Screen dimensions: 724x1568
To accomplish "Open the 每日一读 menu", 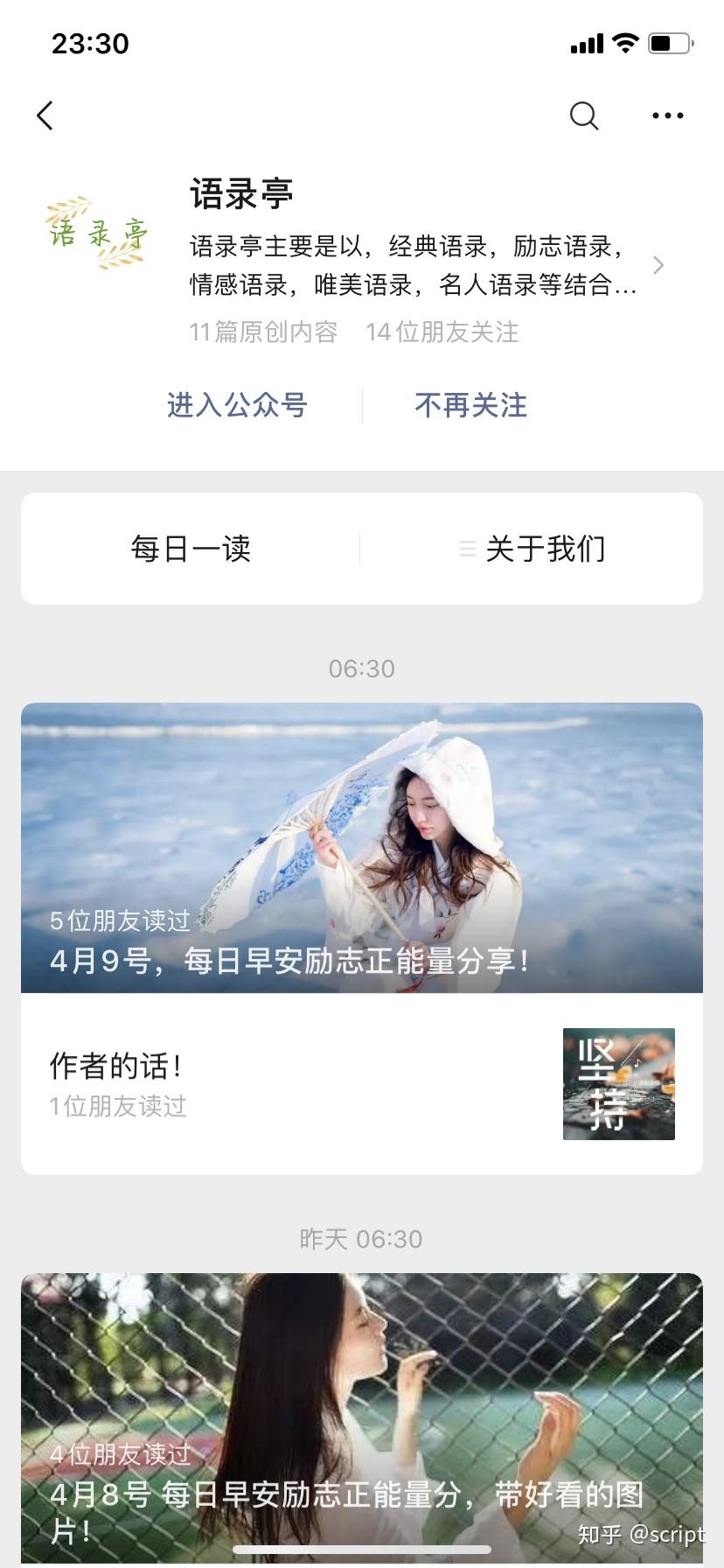I will coord(191,549).
